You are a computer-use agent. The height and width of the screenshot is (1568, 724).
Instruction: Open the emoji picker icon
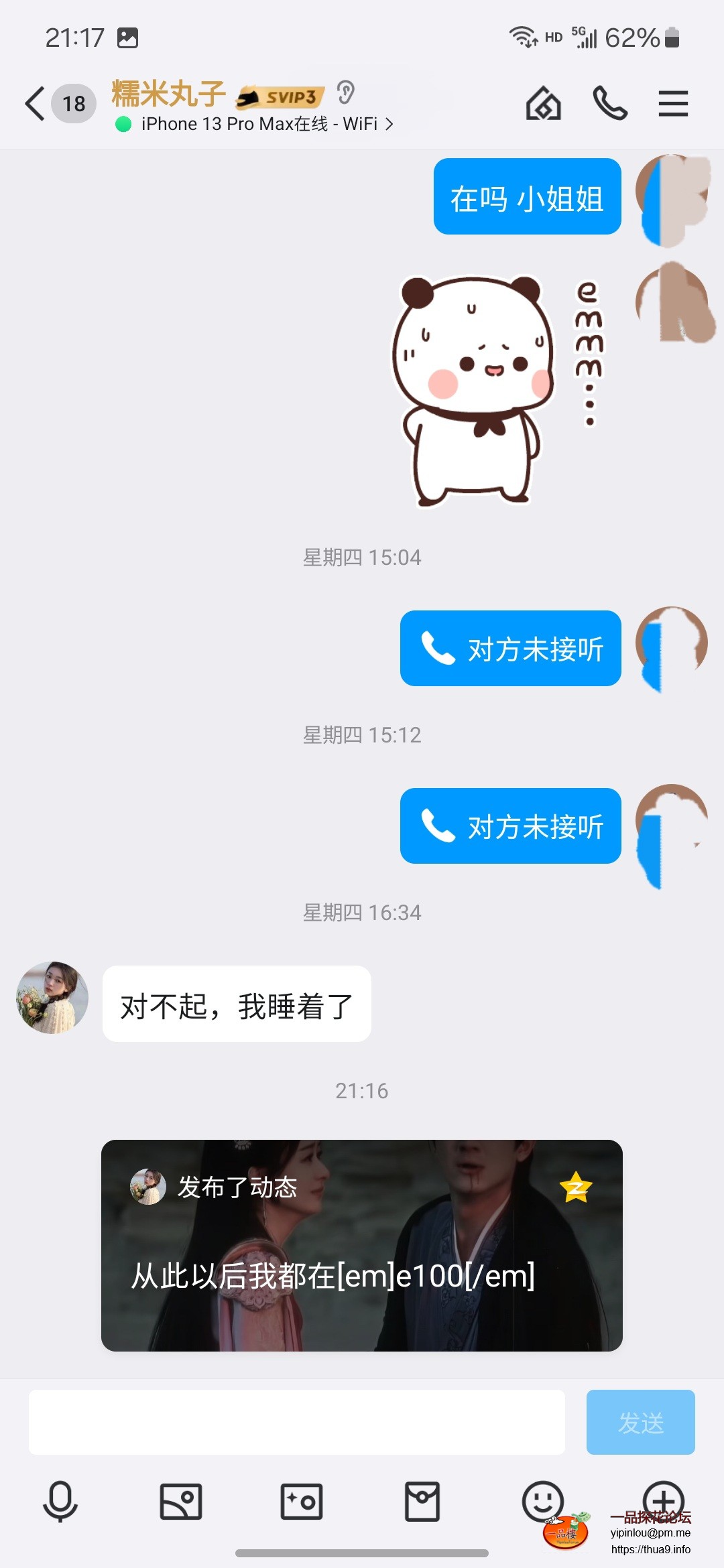point(543,1502)
